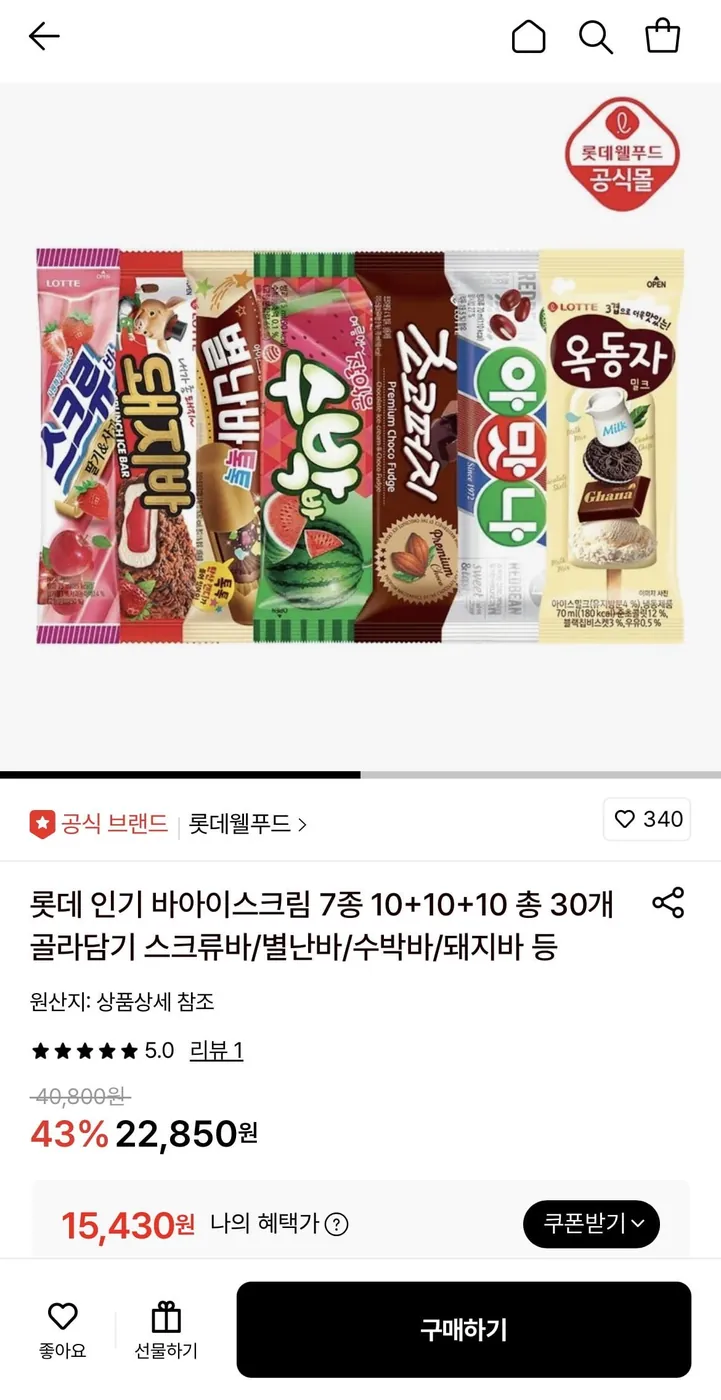Share this product
This screenshot has height=1400, width=721.
coord(666,902)
